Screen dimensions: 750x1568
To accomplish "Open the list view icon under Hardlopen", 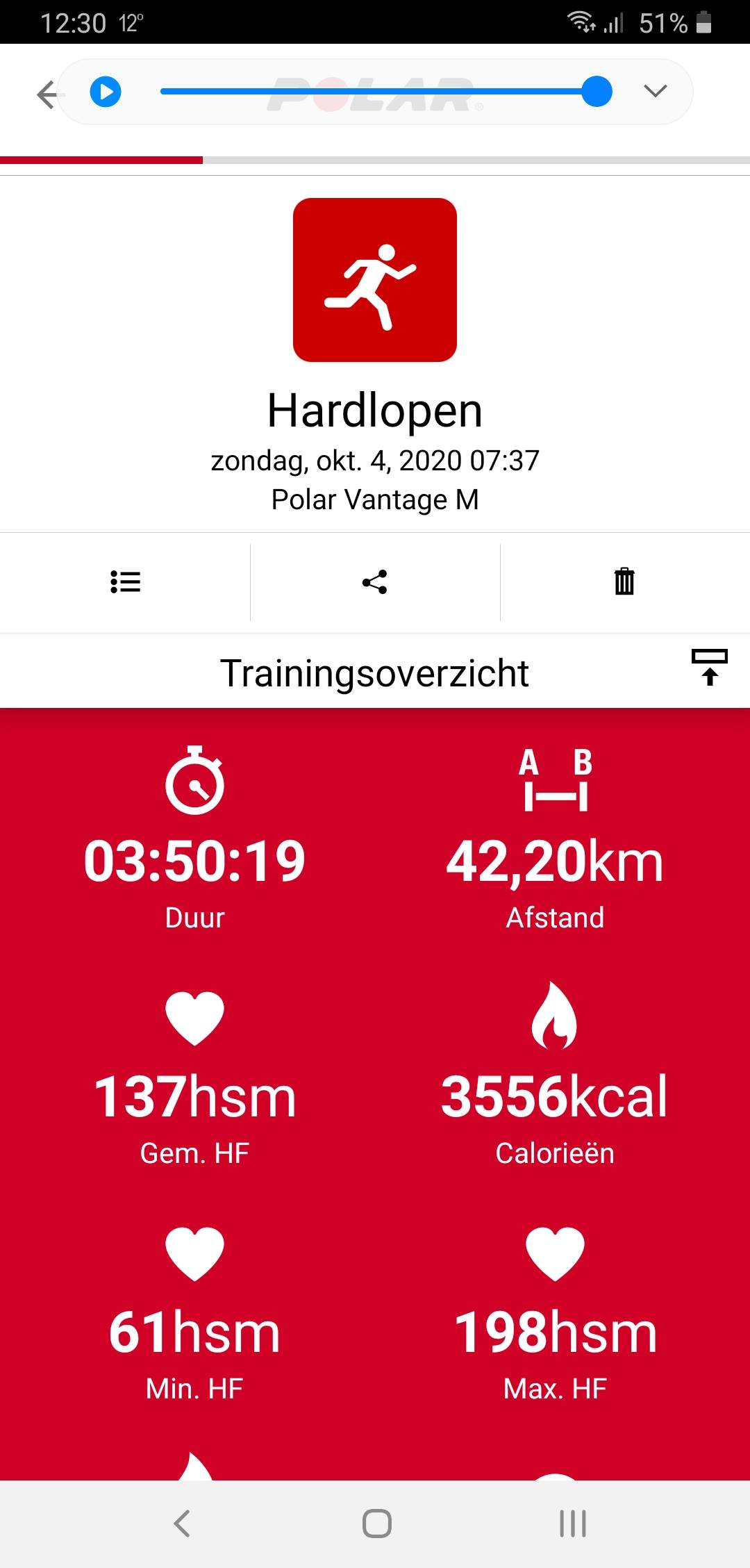I will click(126, 581).
